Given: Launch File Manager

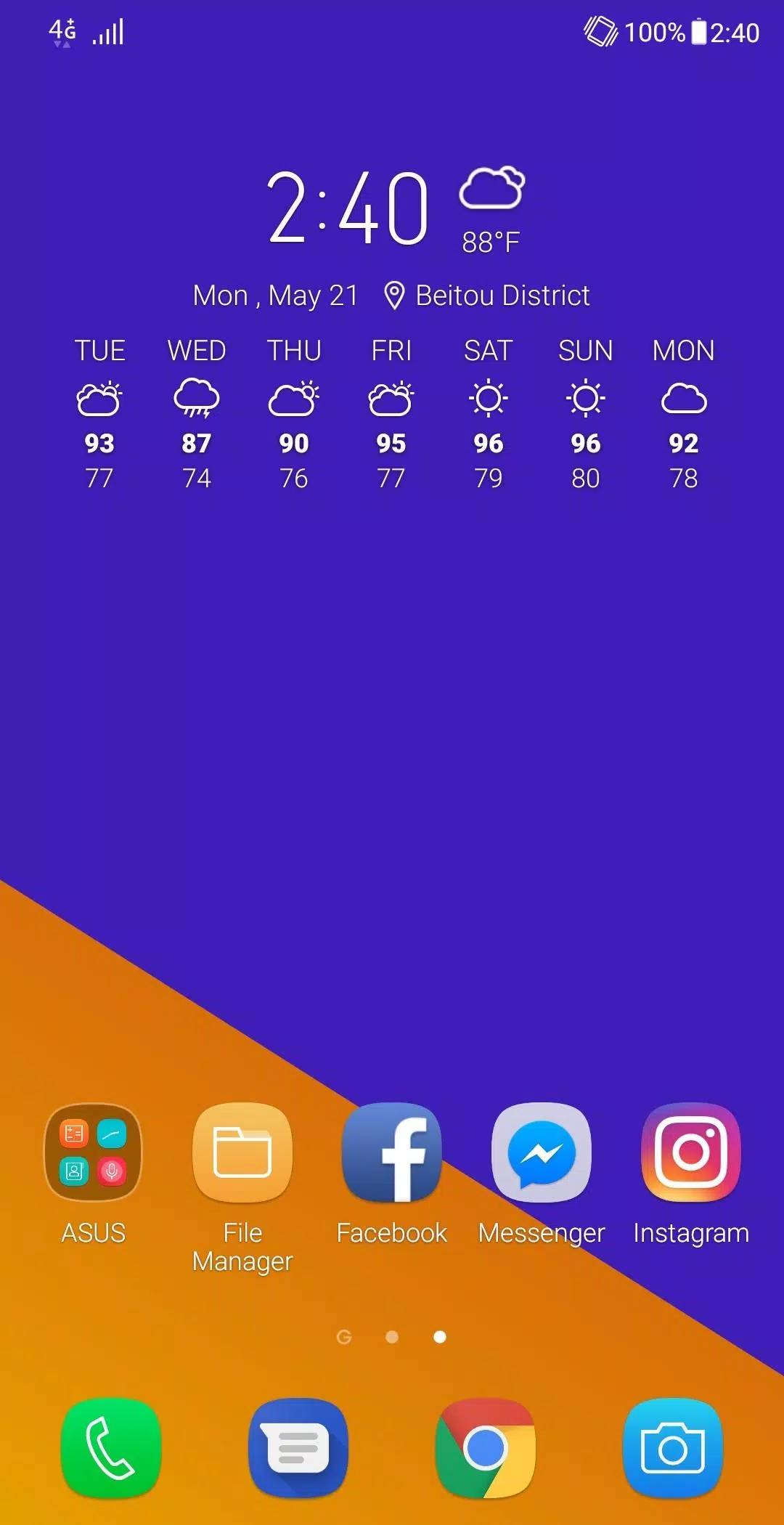Looking at the screenshot, I should coord(242,1153).
